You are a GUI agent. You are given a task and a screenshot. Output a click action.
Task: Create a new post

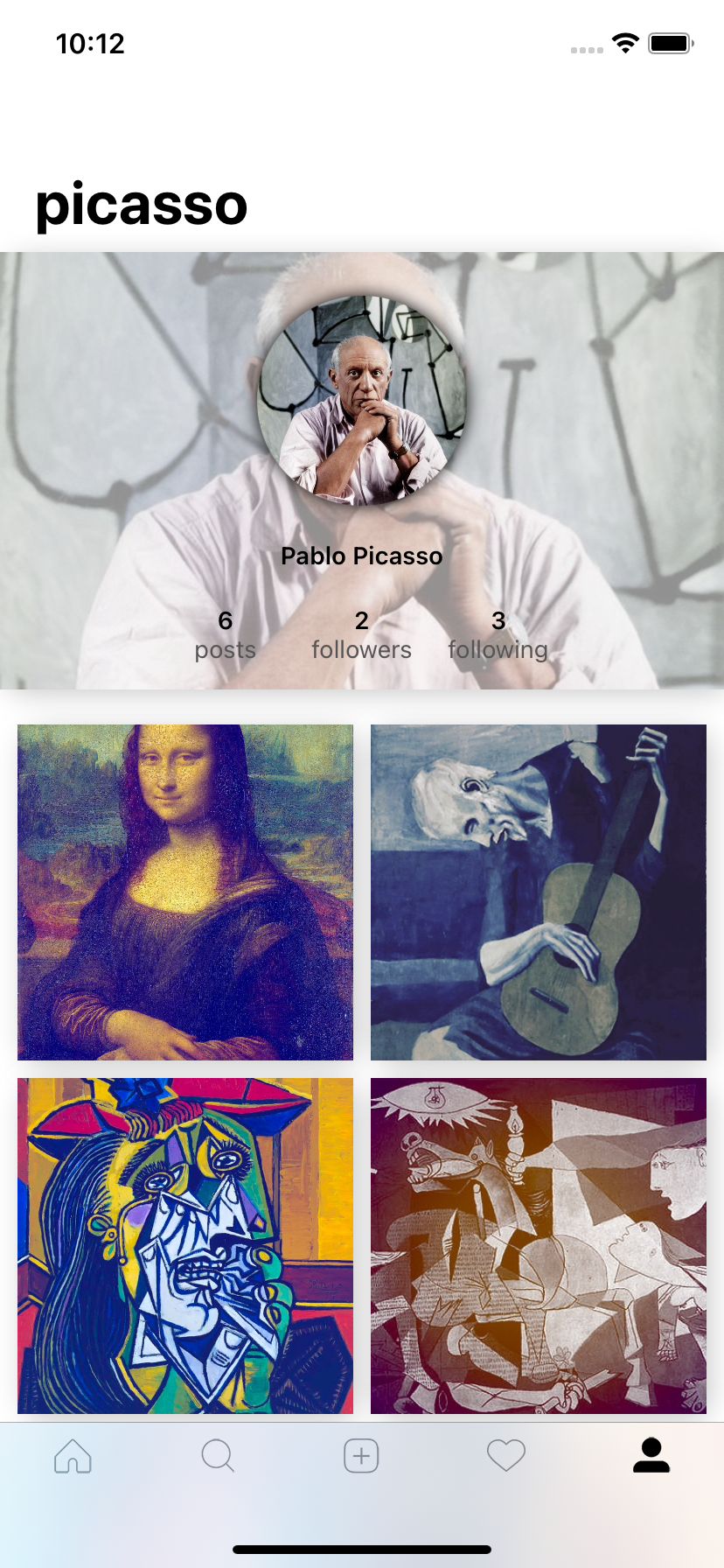(x=361, y=1456)
